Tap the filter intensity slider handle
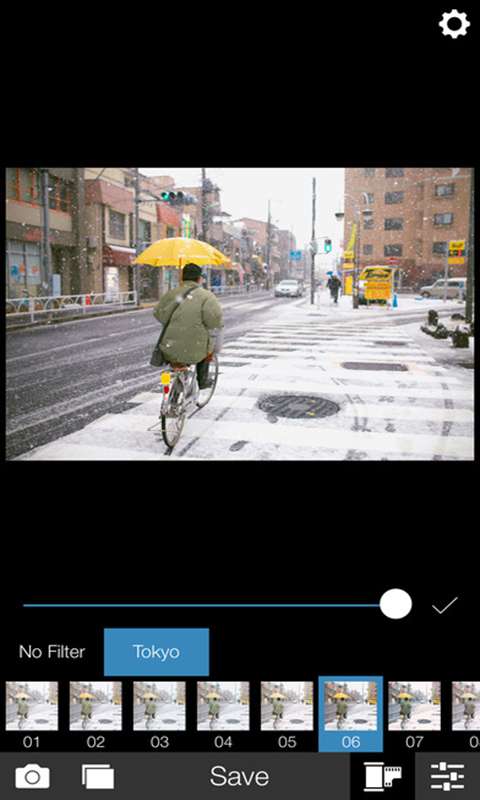This screenshot has width=480, height=800. [395, 604]
